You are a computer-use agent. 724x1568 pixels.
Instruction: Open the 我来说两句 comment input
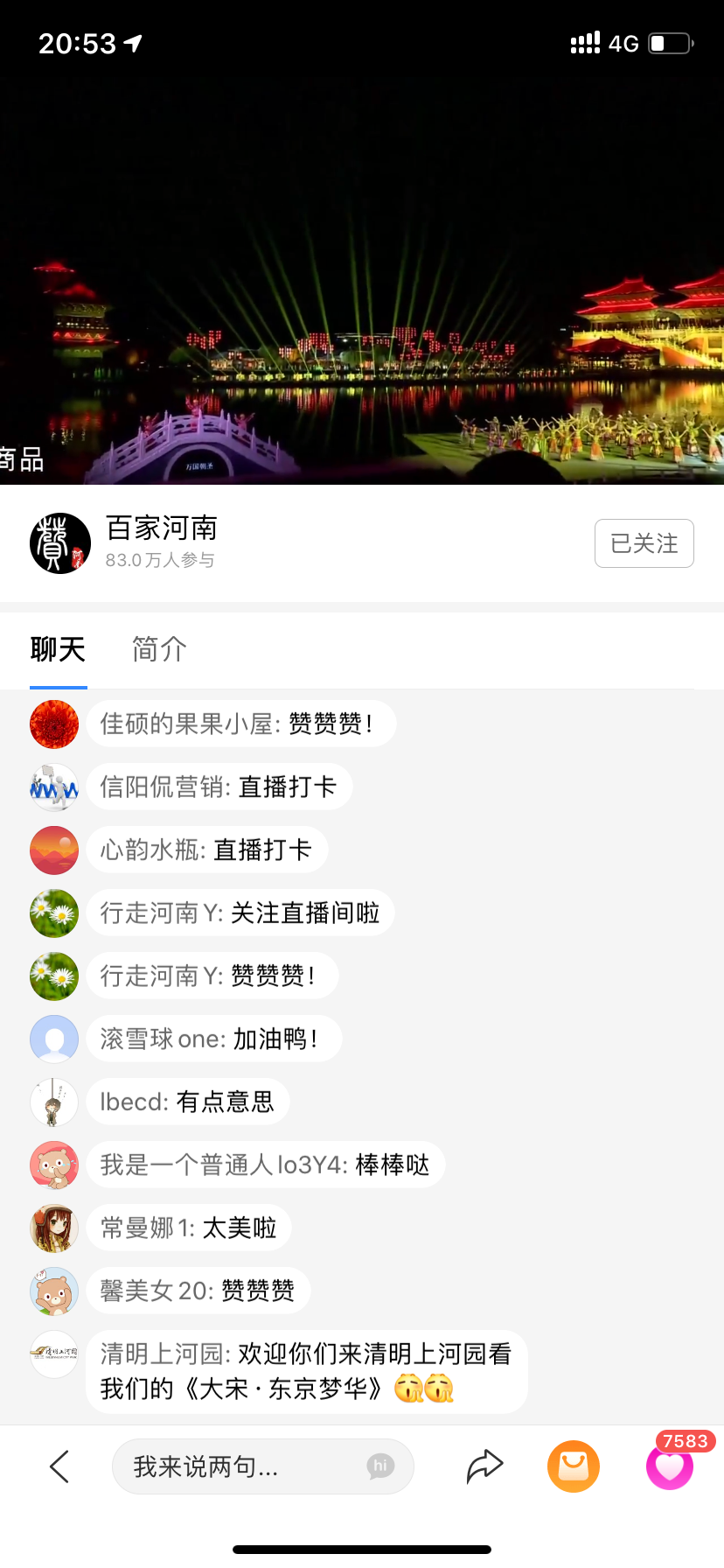[262, 1466]
